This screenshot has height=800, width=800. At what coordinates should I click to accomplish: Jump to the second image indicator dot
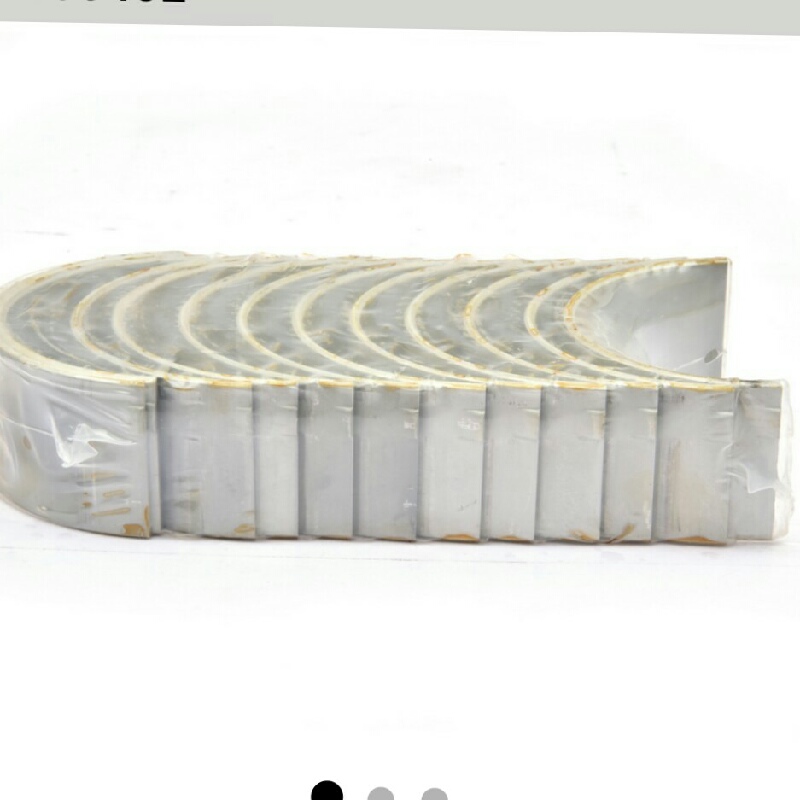[x=380, y=795]
